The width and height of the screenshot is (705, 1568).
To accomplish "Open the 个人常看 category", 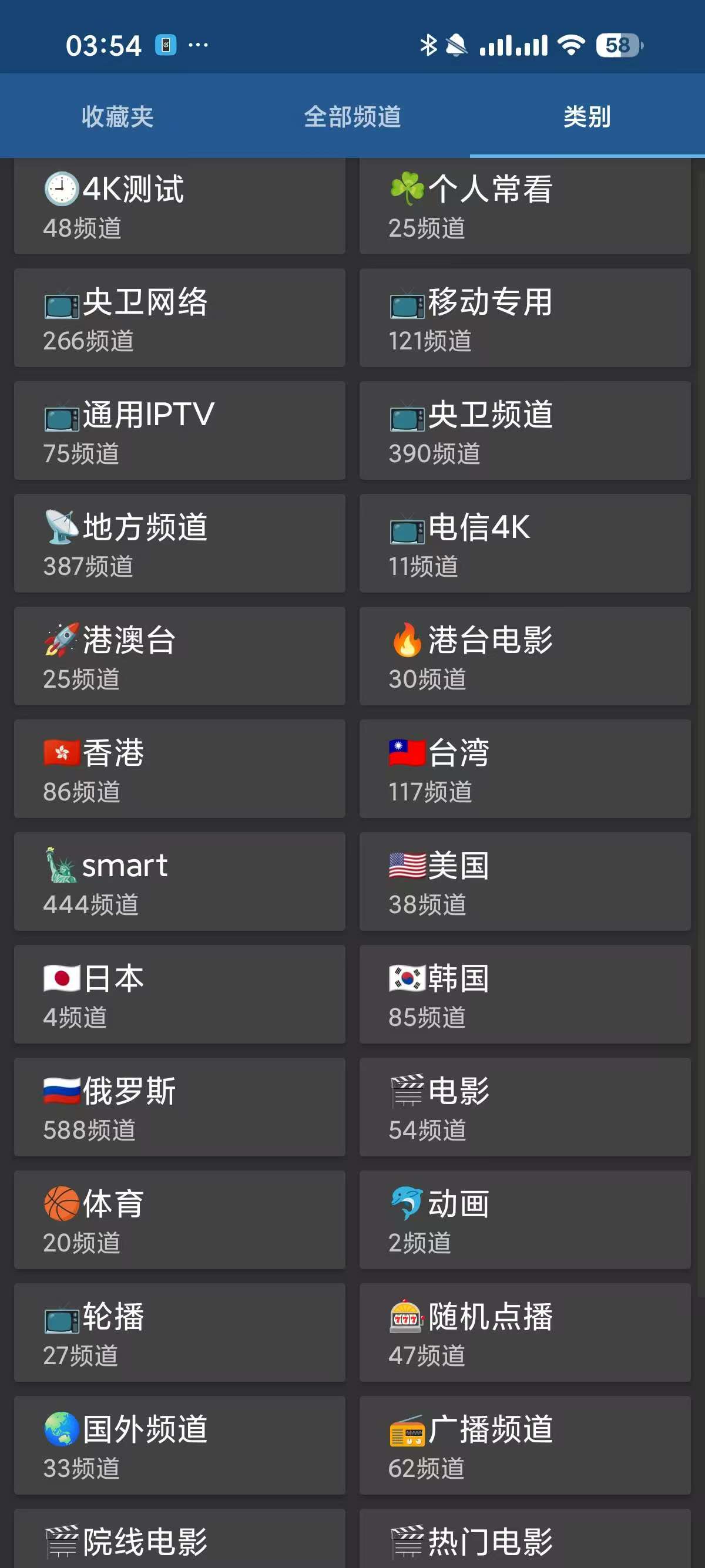I will click(524, 207).
